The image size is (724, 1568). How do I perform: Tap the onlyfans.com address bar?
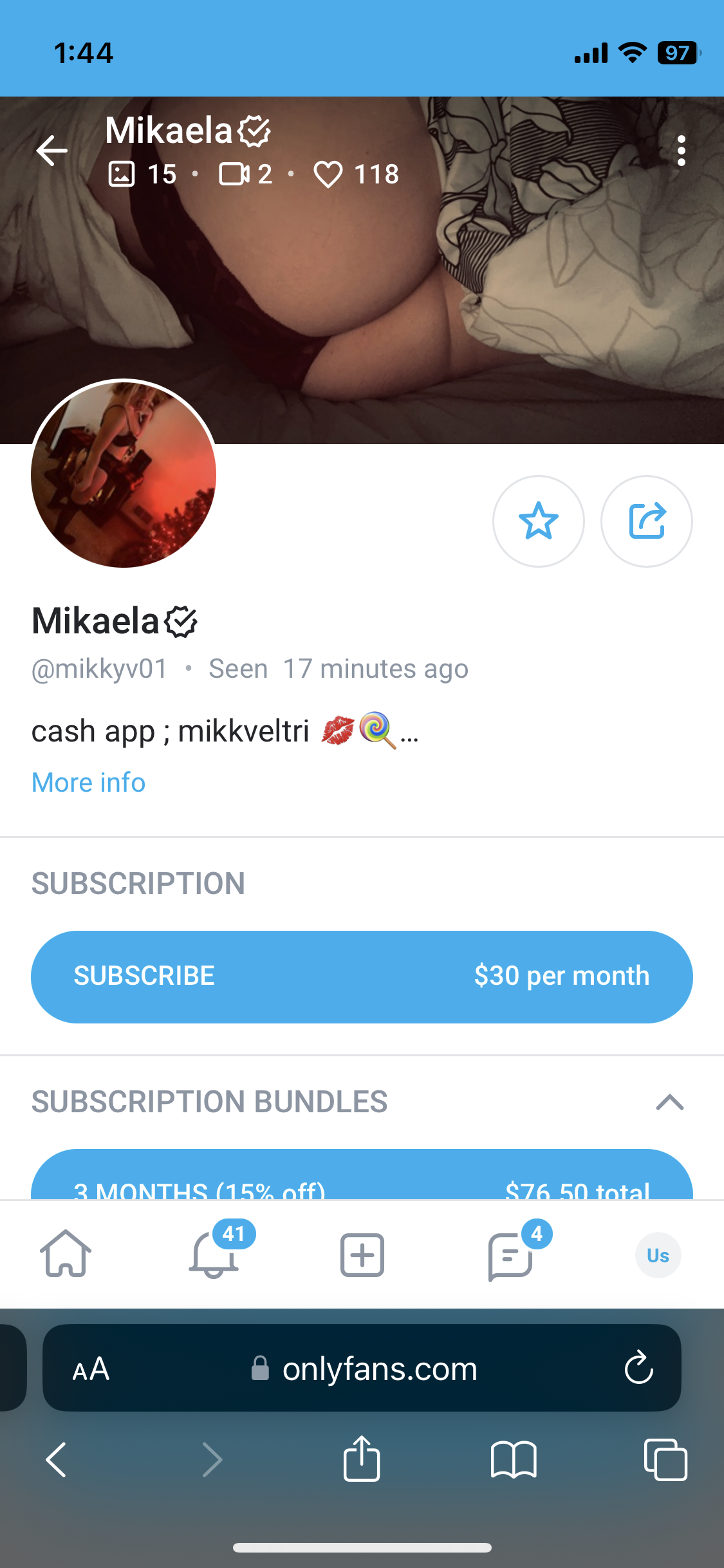click(362, 1368)
